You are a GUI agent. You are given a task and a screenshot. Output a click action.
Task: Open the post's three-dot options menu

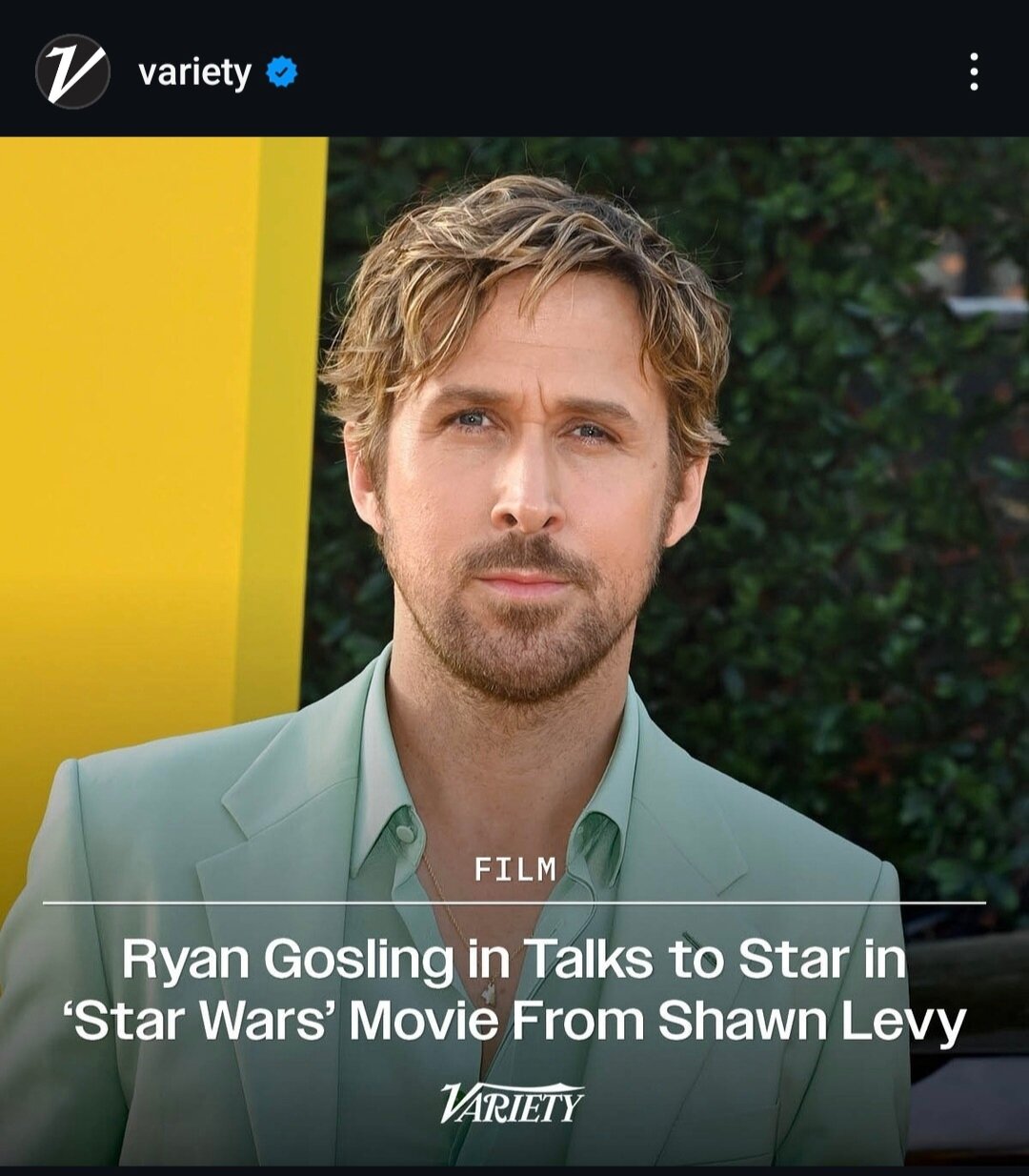973,71
